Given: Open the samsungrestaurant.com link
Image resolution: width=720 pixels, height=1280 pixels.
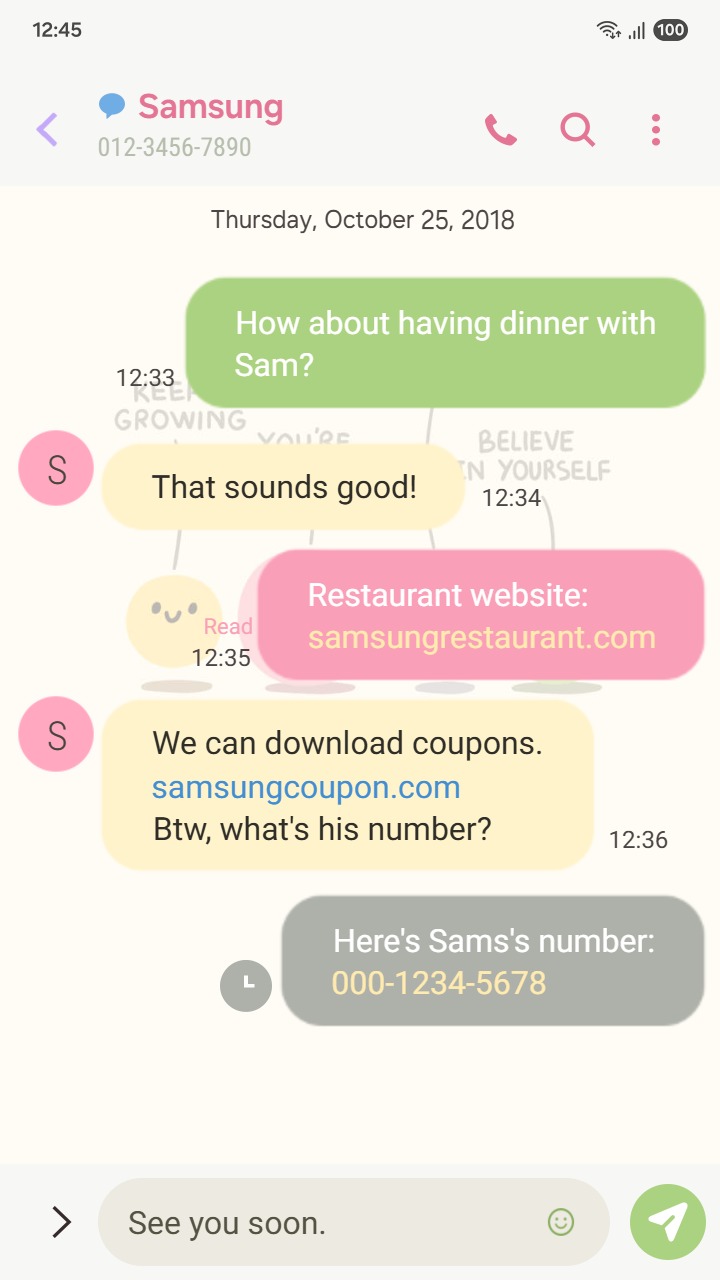Looking at the screenshot, I should pos(481,637).
